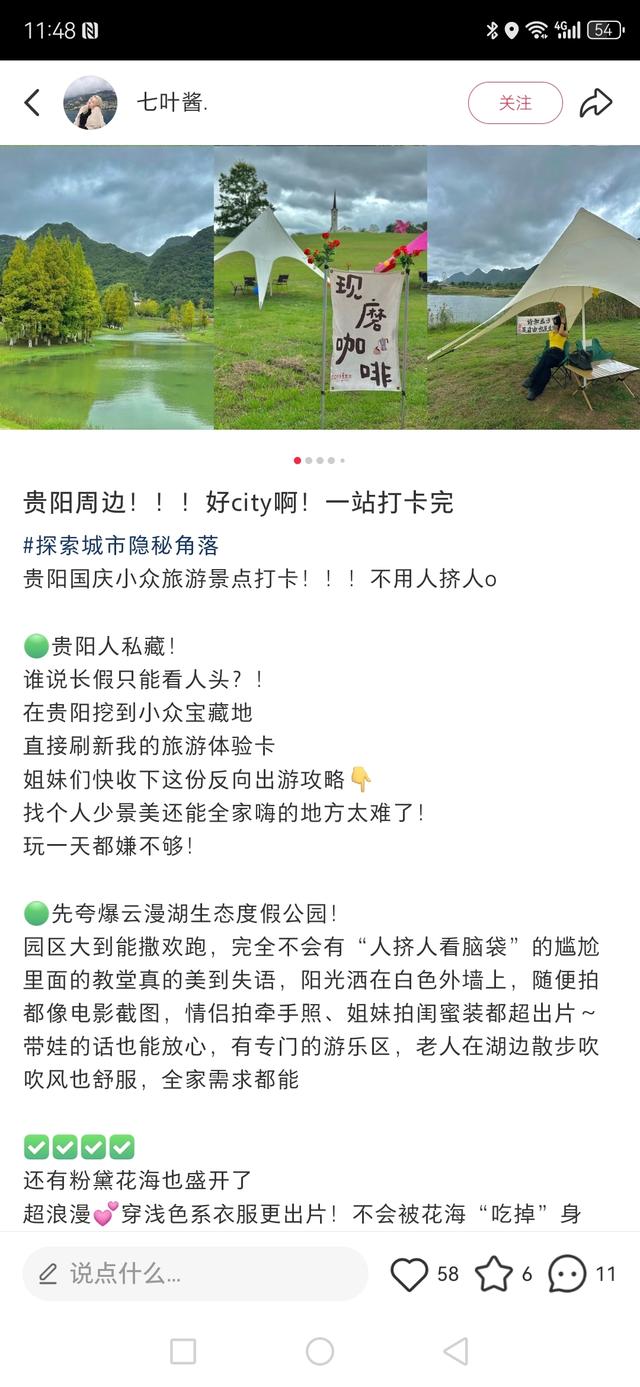Tap the system home button
This screenshot has width=640, height=1387.
tap(320, 1352)
